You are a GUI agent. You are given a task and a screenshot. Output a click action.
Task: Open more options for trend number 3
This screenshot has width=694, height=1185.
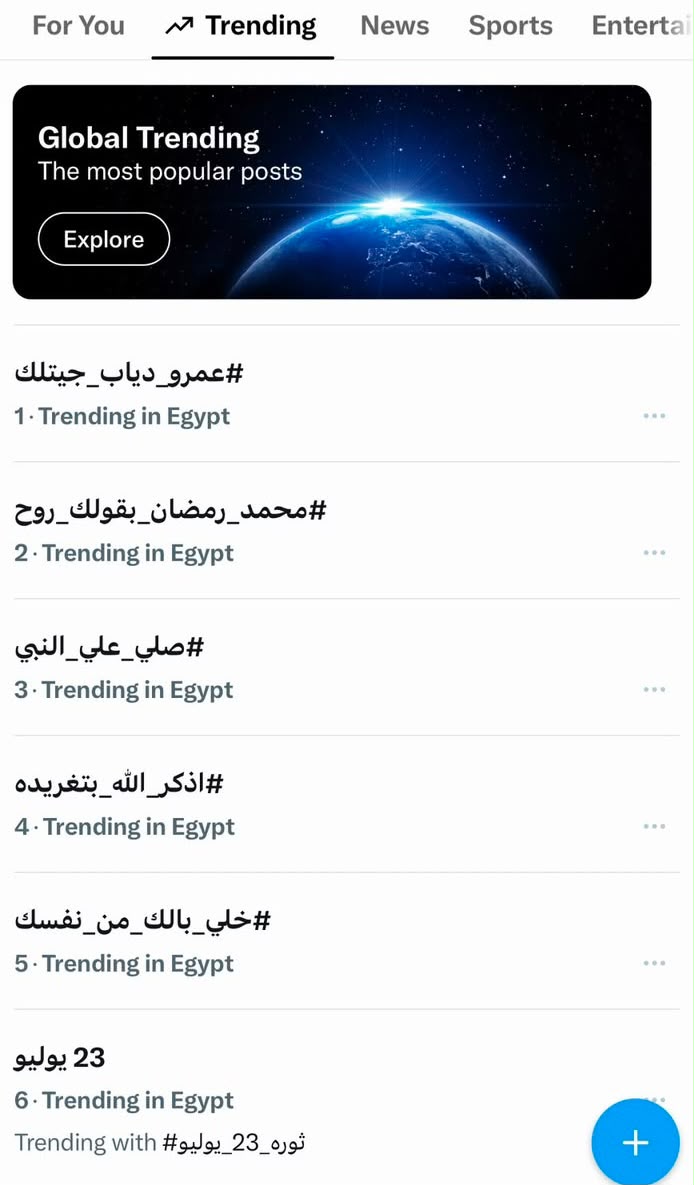click(654, 689)
